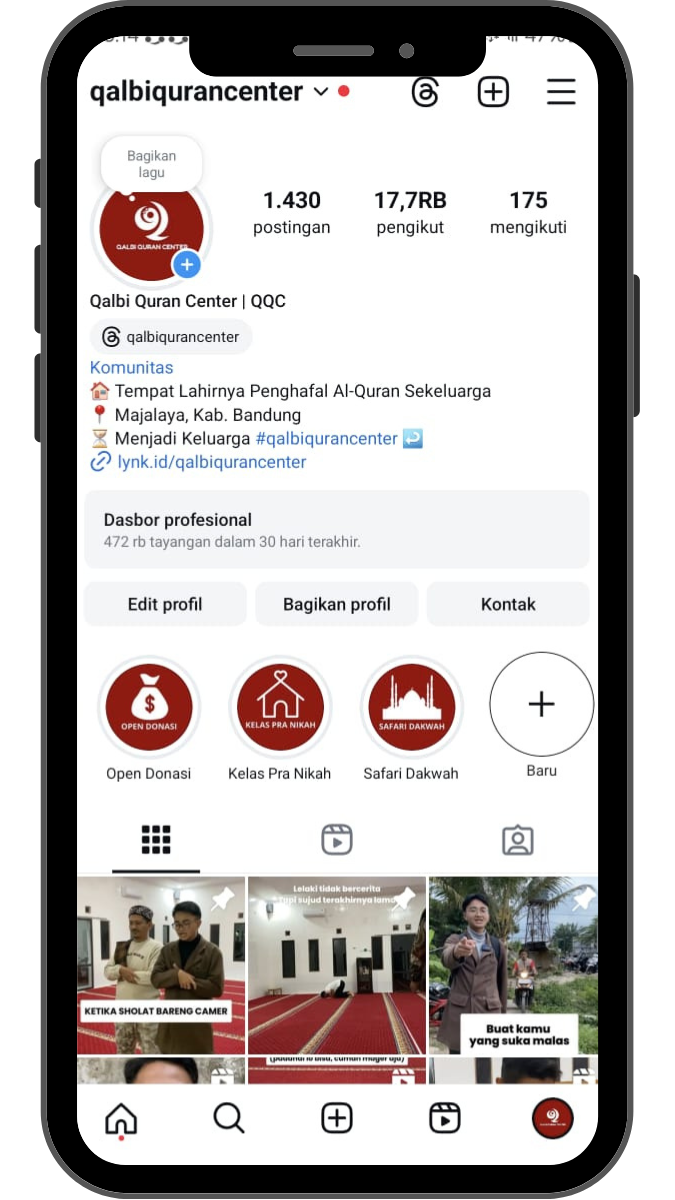
Task: View the 175 mengikuti list
Action: [528, 212]
